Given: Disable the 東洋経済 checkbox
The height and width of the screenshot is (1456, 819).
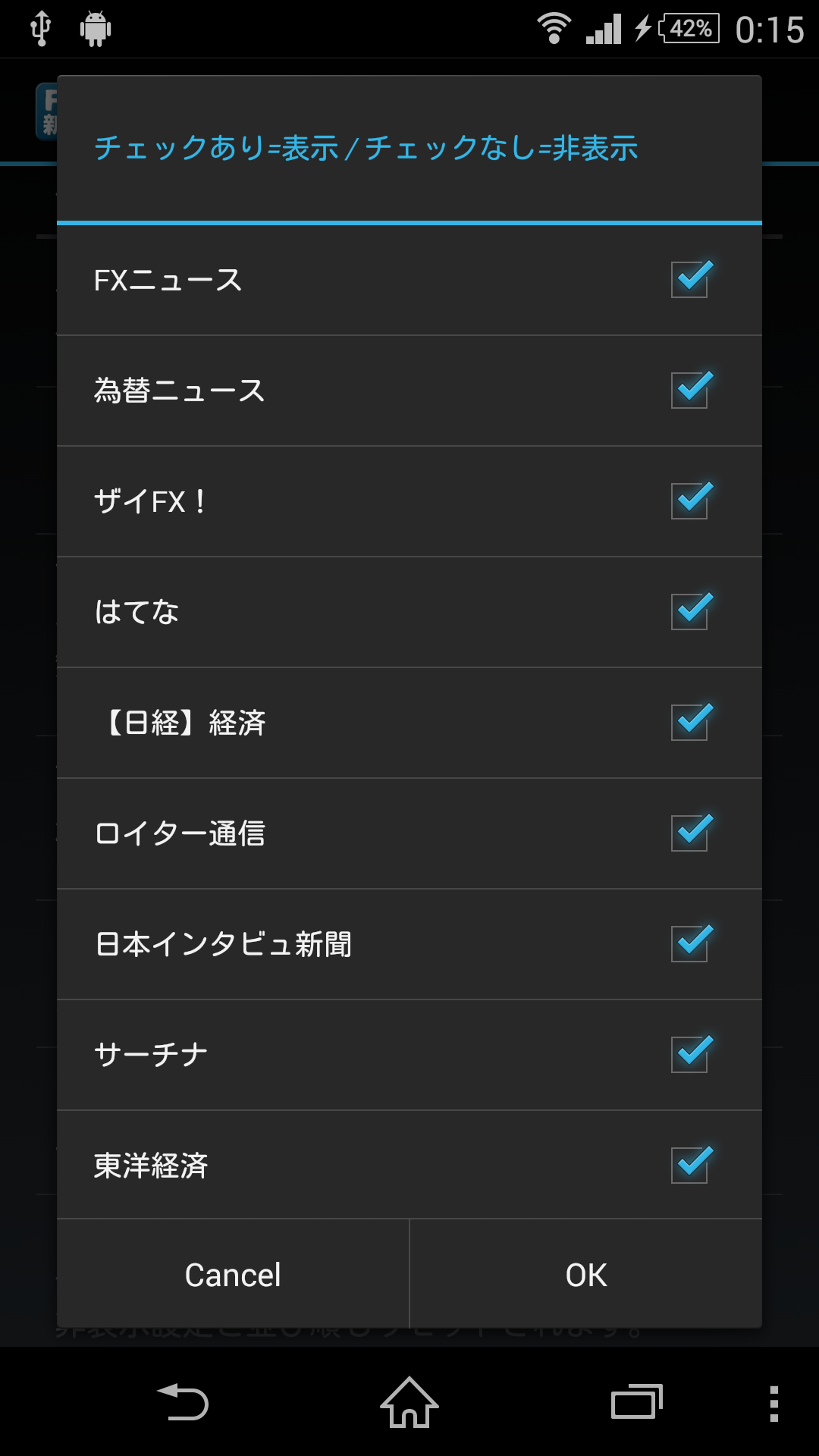Looking at the screenshot, I should [x=689, y=1164].
